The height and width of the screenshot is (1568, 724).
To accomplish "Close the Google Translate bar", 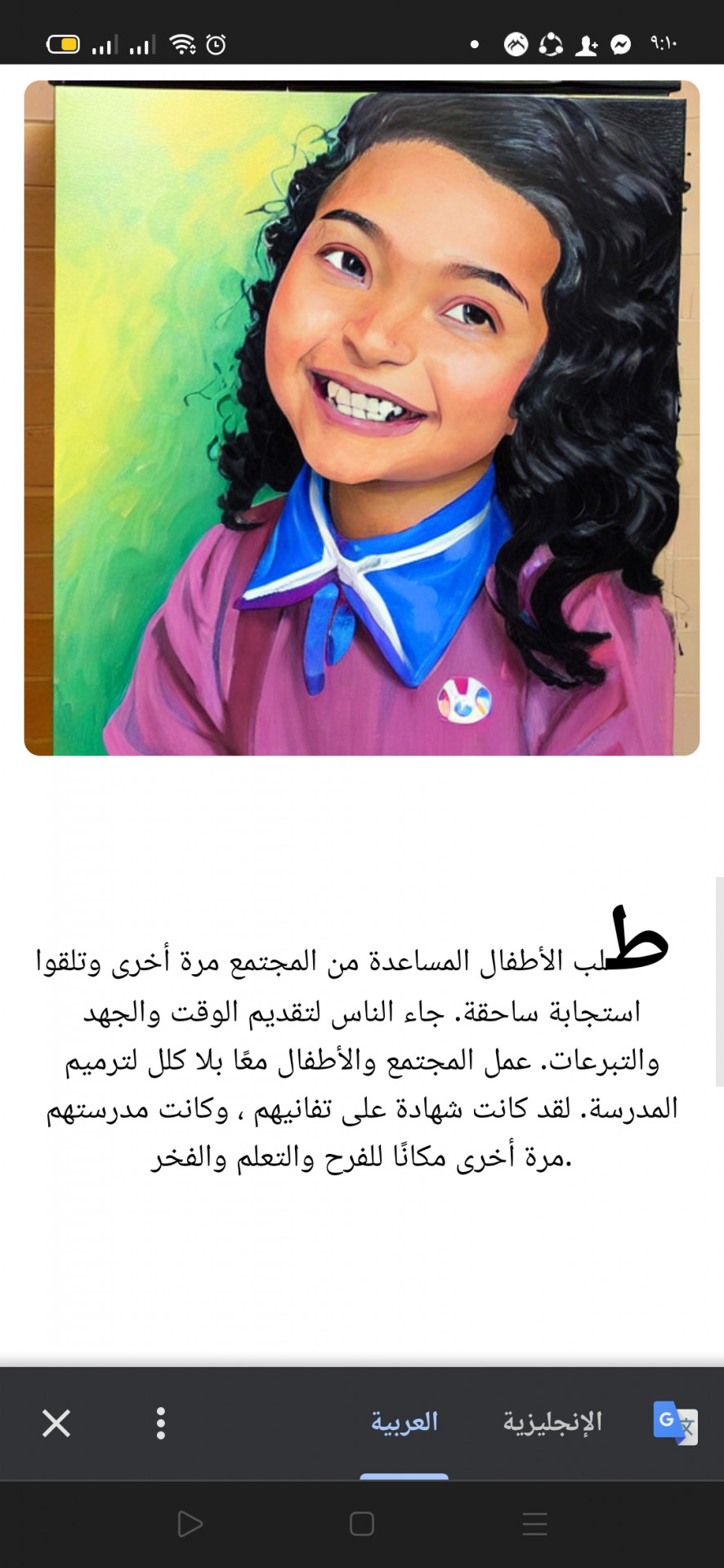I will coord(56,1423).
